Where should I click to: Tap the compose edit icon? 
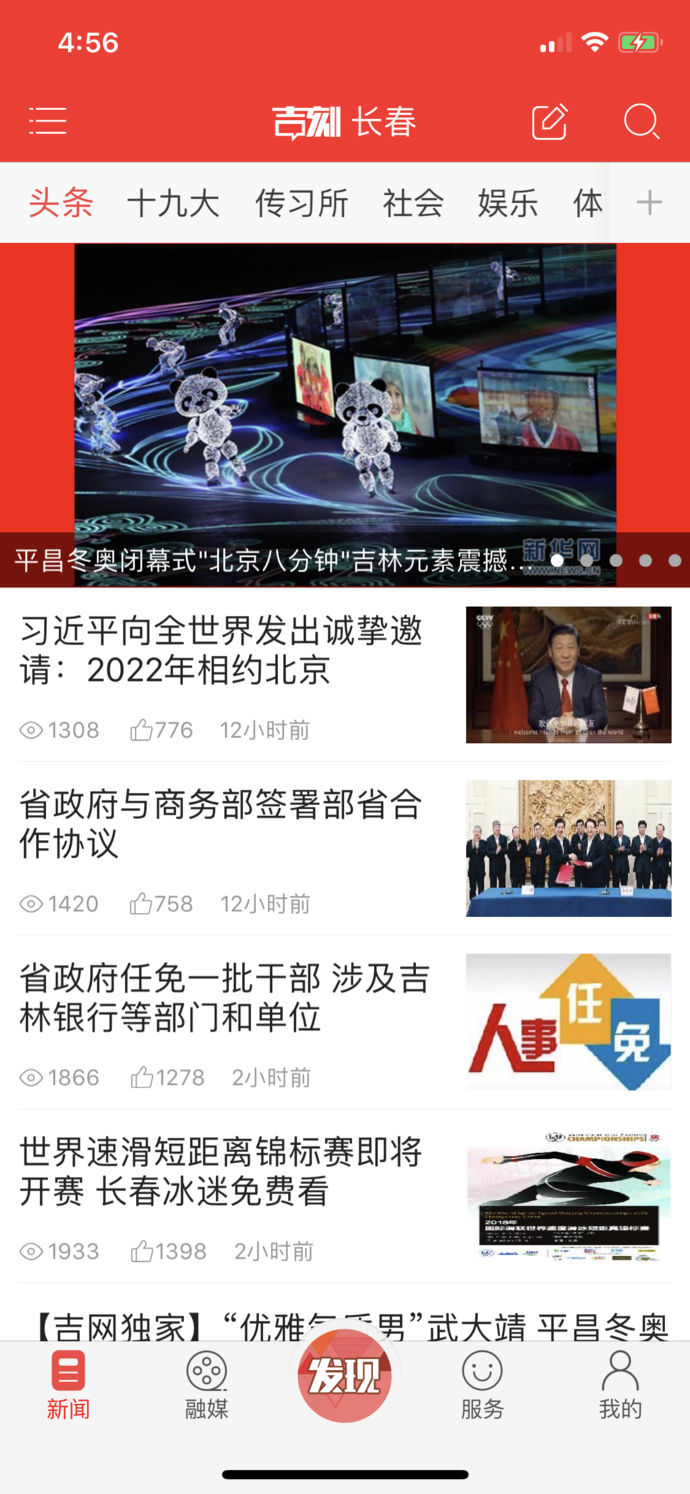tap(549, 122)
